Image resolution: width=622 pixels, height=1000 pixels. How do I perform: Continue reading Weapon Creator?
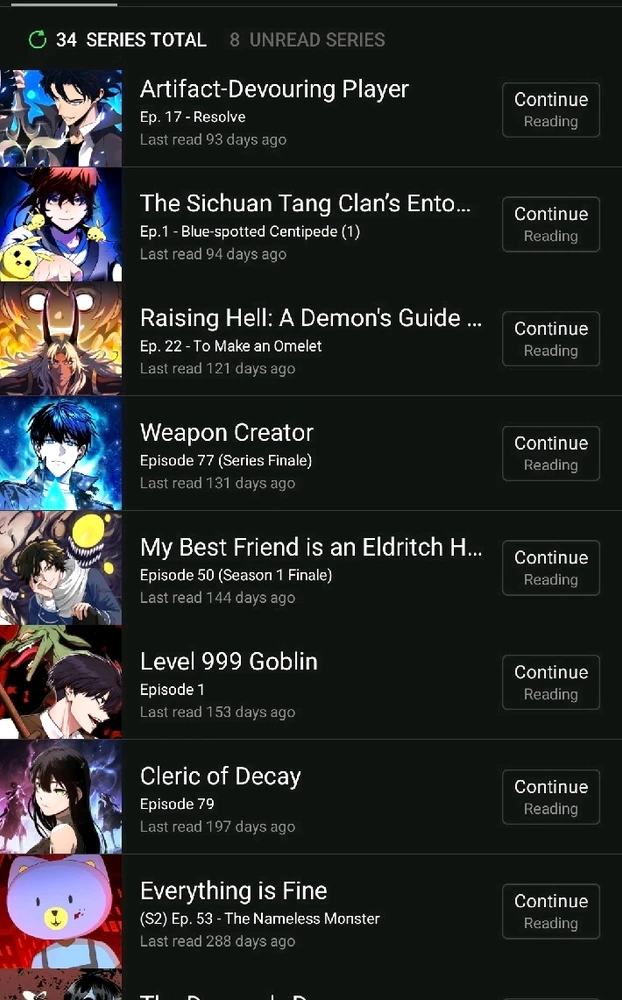(550, 453)
